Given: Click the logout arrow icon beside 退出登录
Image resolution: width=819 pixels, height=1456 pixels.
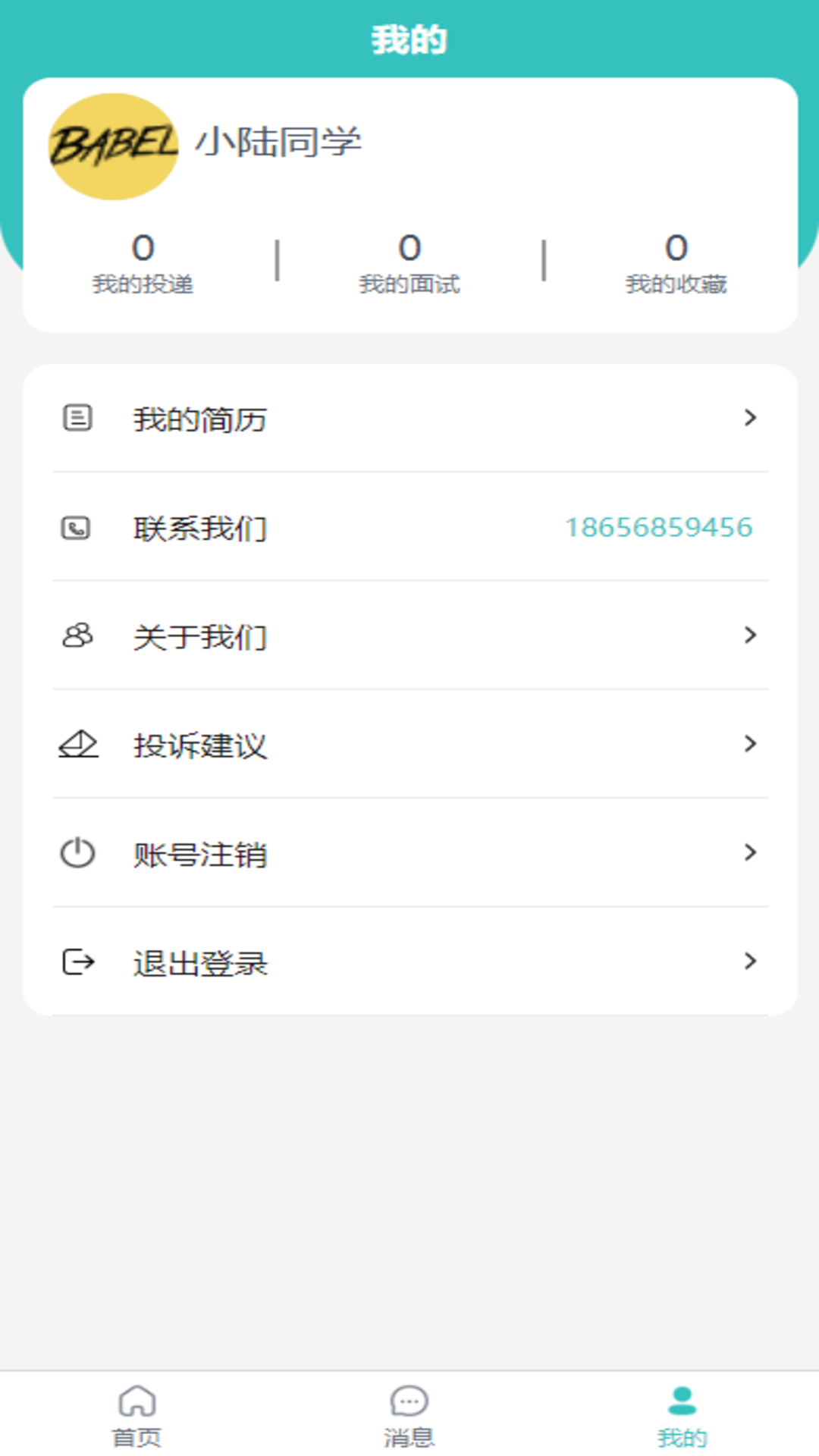Looking at the screenshot, I should pos(77,962).
